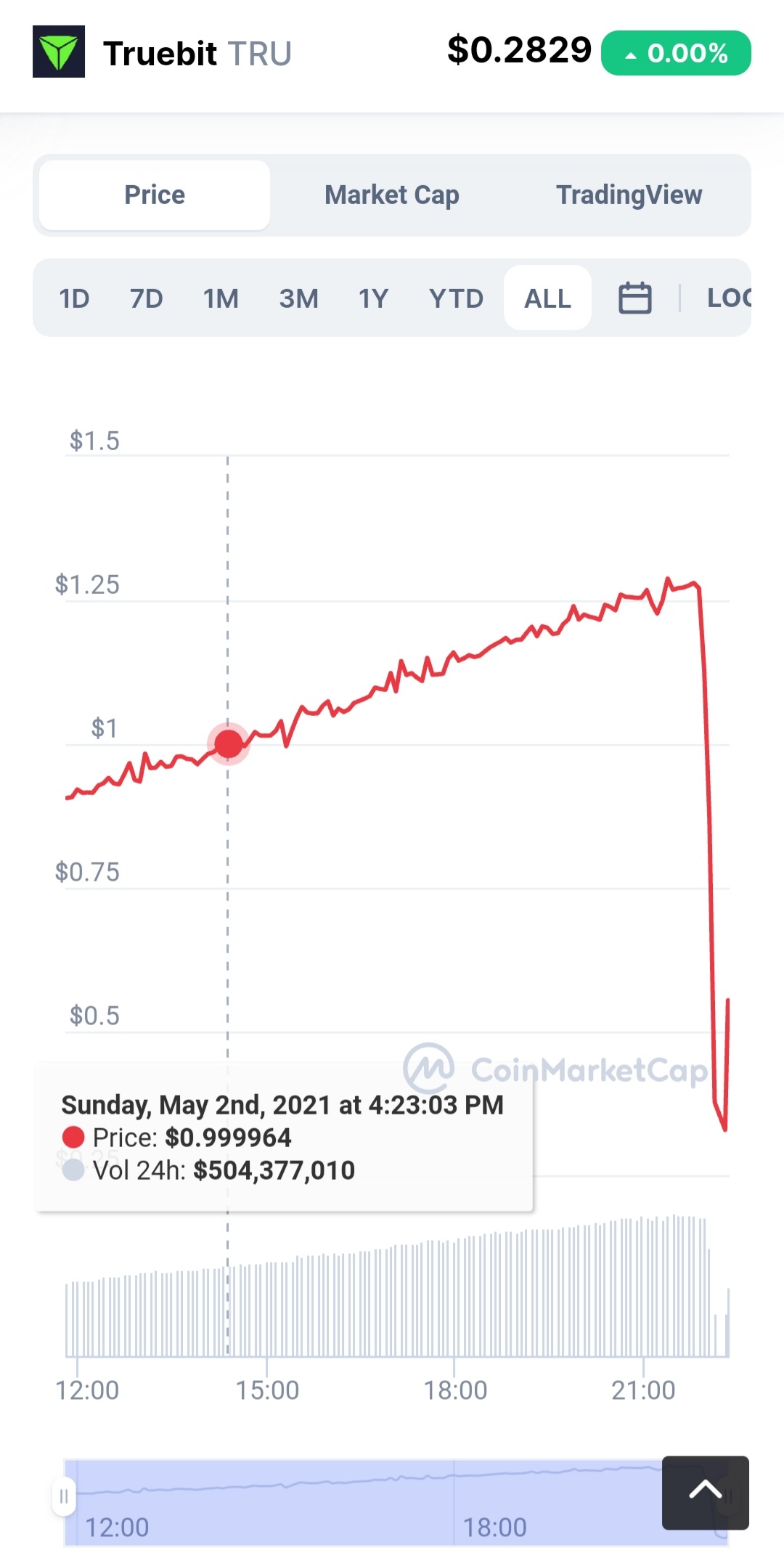
Task: Select the ALL time range
Action: [548, 298]
